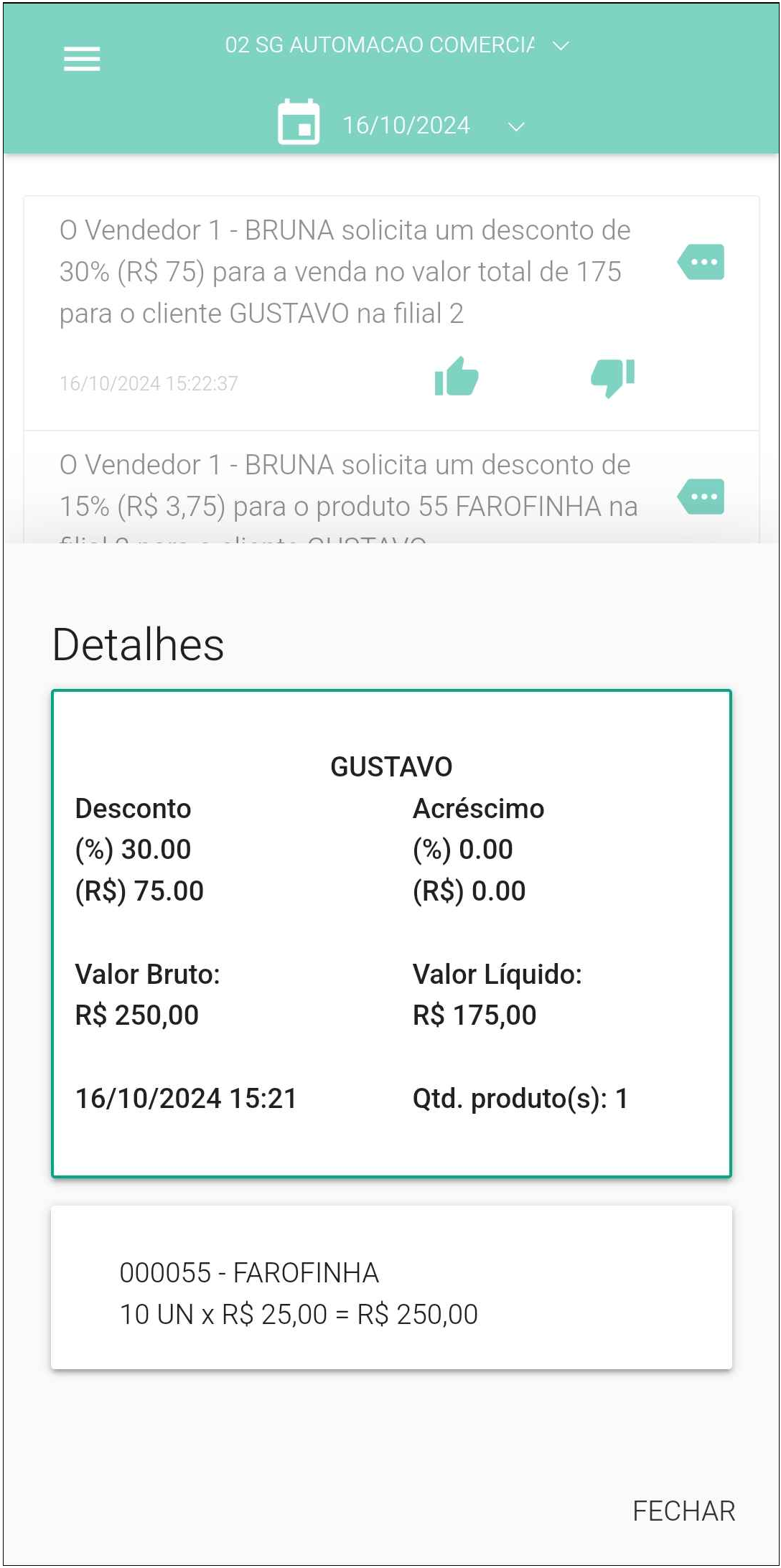Reject the 30% discount request with thumbs down
This screenshot has width=781, height=1568.
(612, 377)
